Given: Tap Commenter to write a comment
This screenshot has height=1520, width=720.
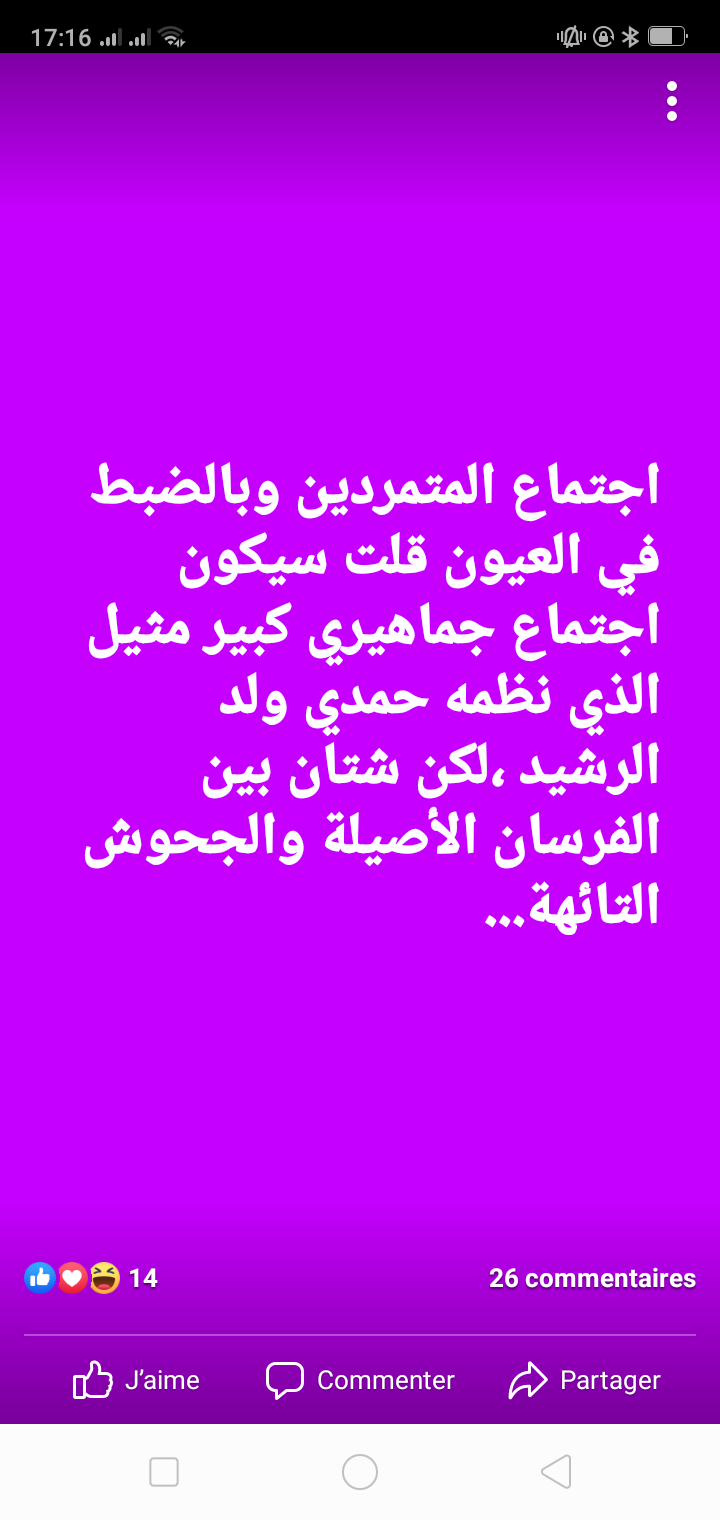Looking at the screenshot, I should [x=360, y=1381].
